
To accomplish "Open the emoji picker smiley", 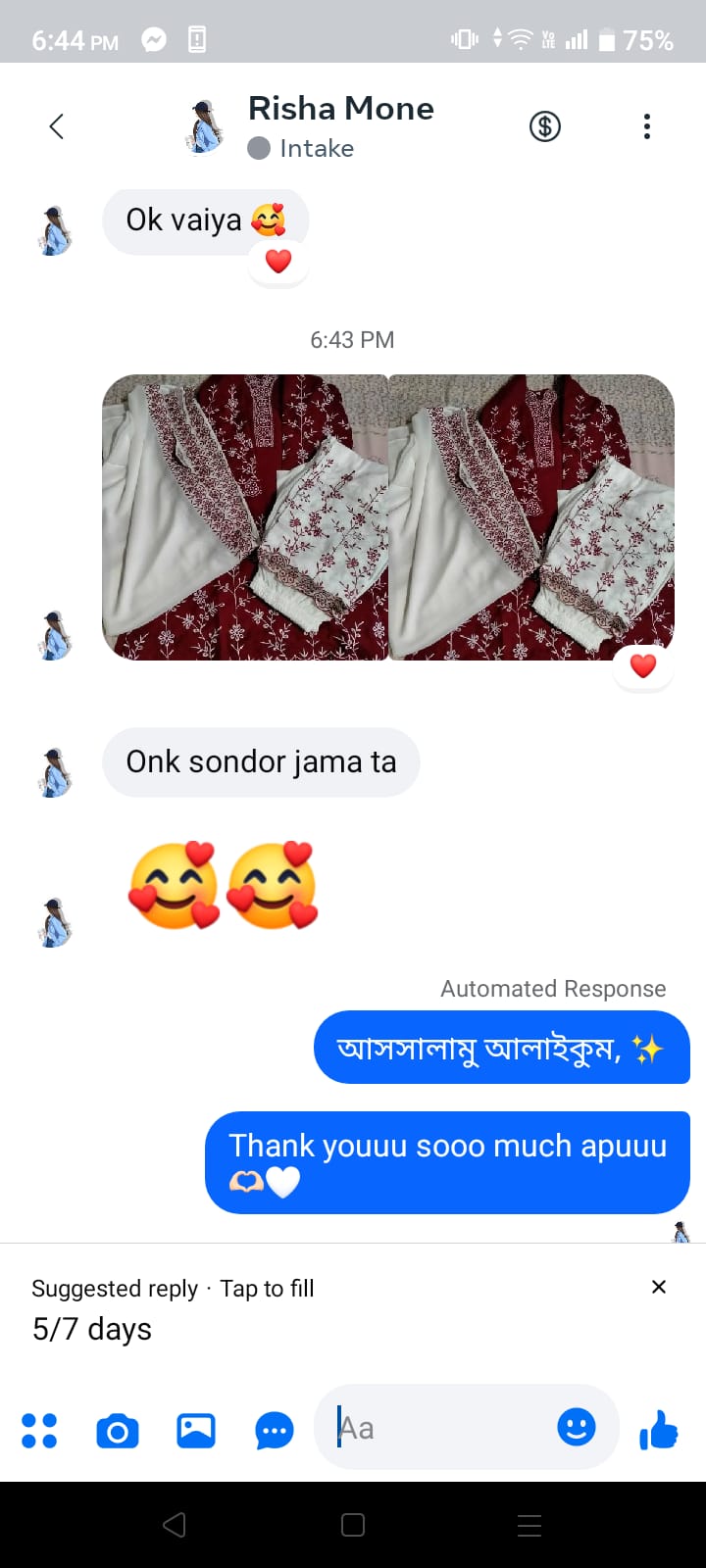I will pyautogui.click(x=577, y=1427).
